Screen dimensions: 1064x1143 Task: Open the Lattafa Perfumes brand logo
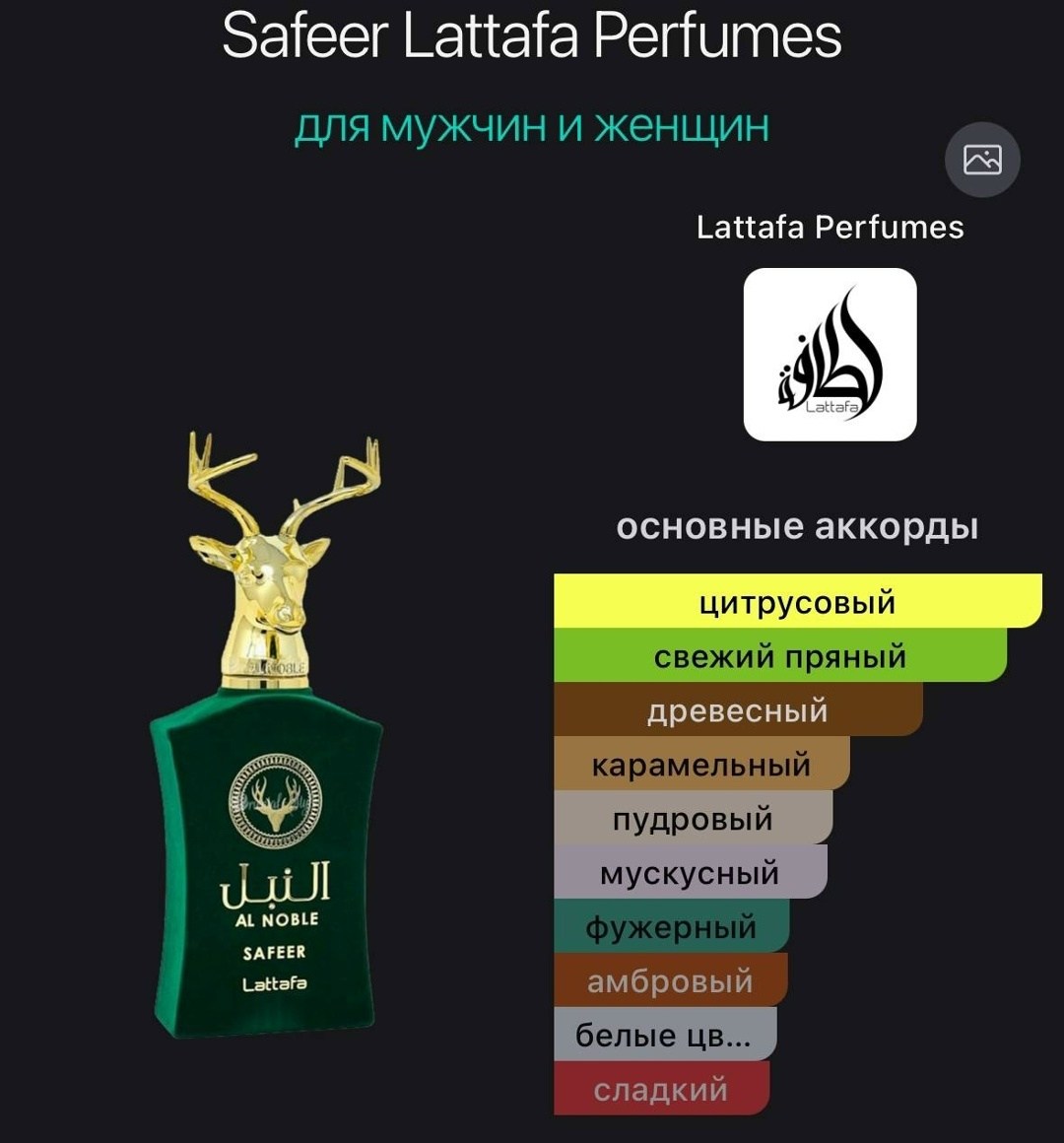pos(831,355)
